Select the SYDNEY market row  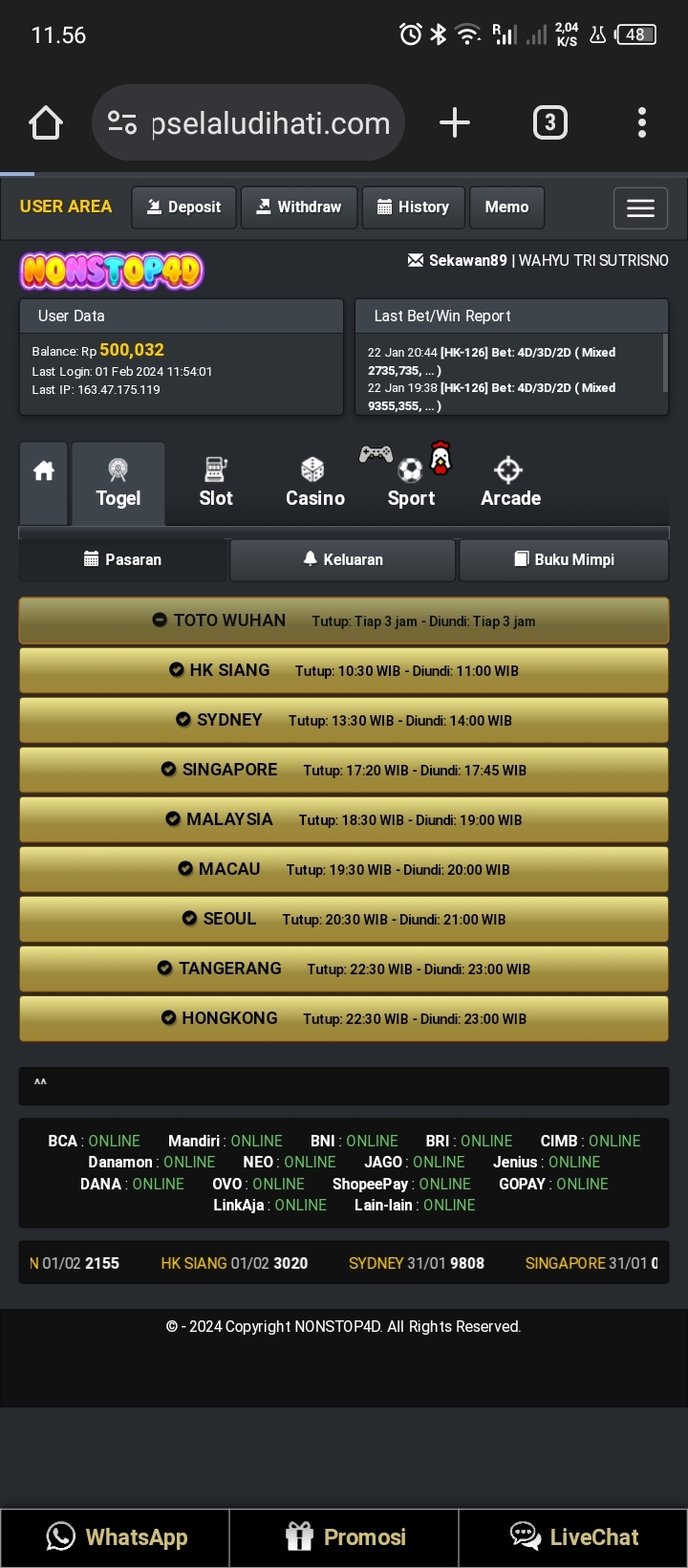coord(344,720)
